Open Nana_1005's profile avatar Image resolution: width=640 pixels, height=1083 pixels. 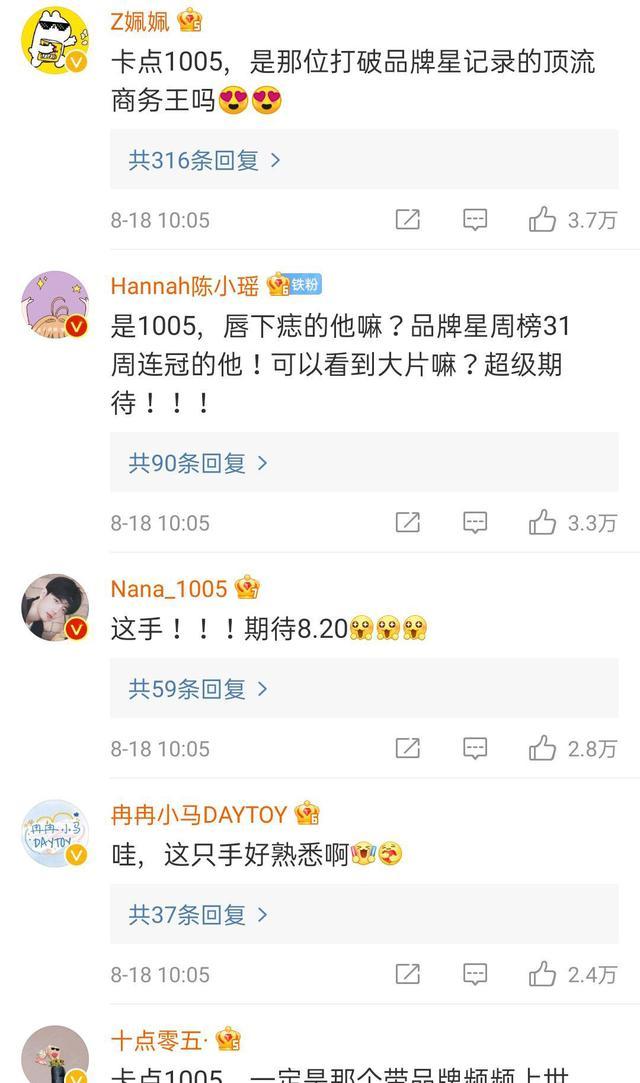pos(55,607)
